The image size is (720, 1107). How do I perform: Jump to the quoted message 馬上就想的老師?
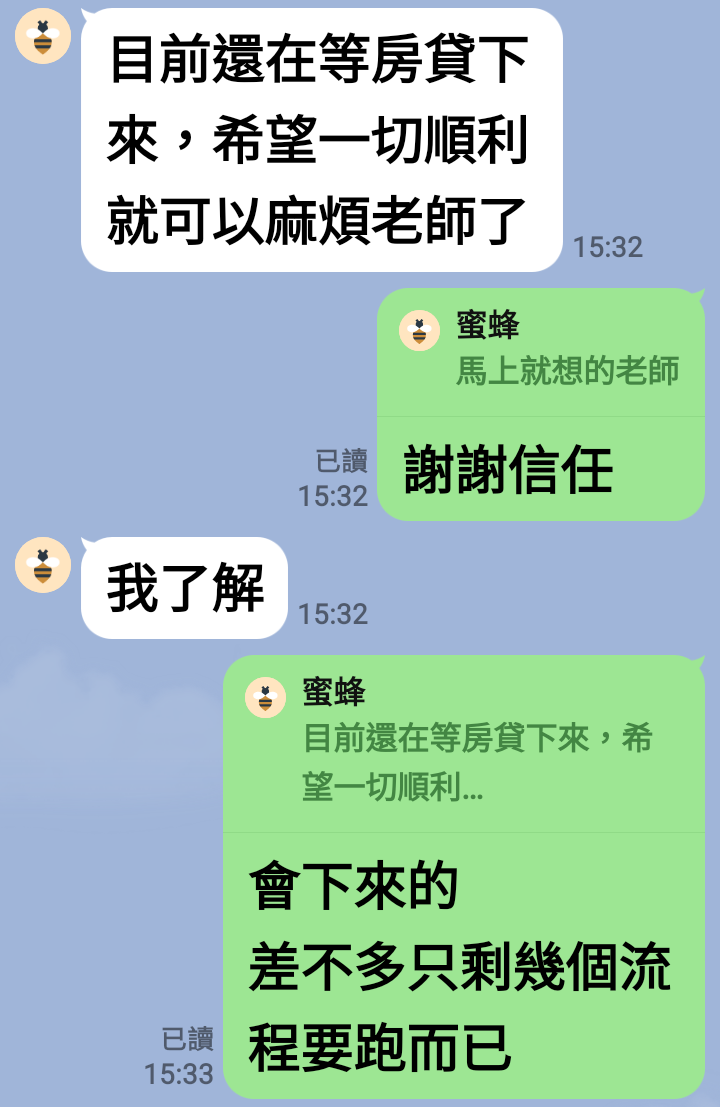pyautogui.click(x=540, y=352)
